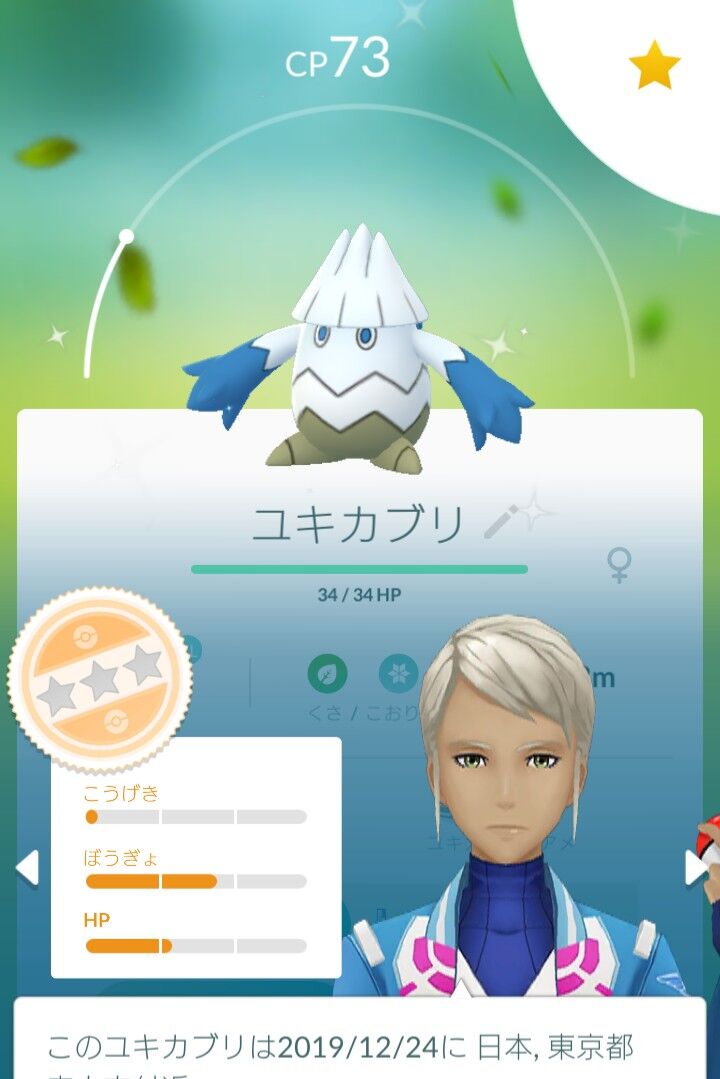This screenshot has height=1079, width=720.
Task: Go to the next Pokémon with the right arrow
Action: pyautogui.click(x=696, y=867)
